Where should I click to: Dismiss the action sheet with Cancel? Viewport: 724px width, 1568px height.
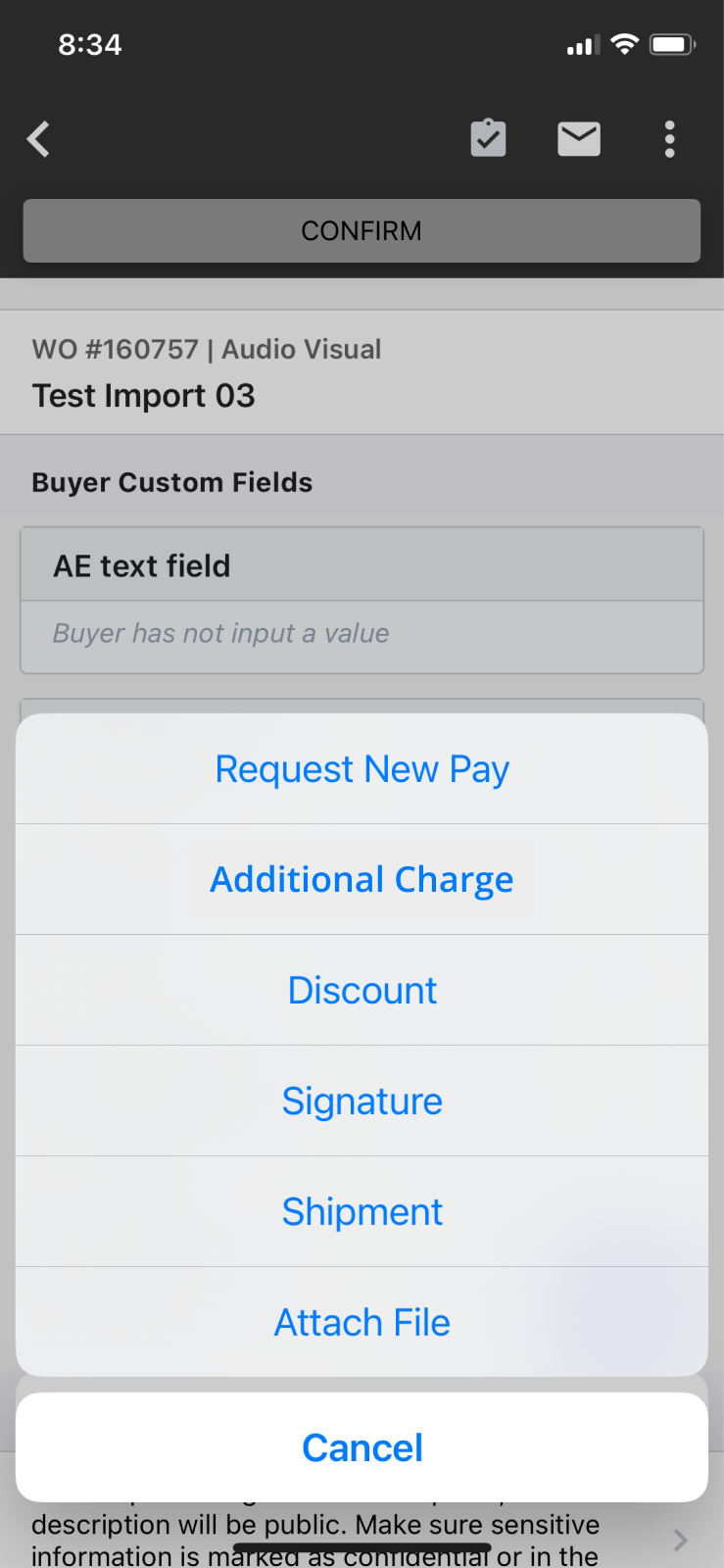pos(362,1446)
